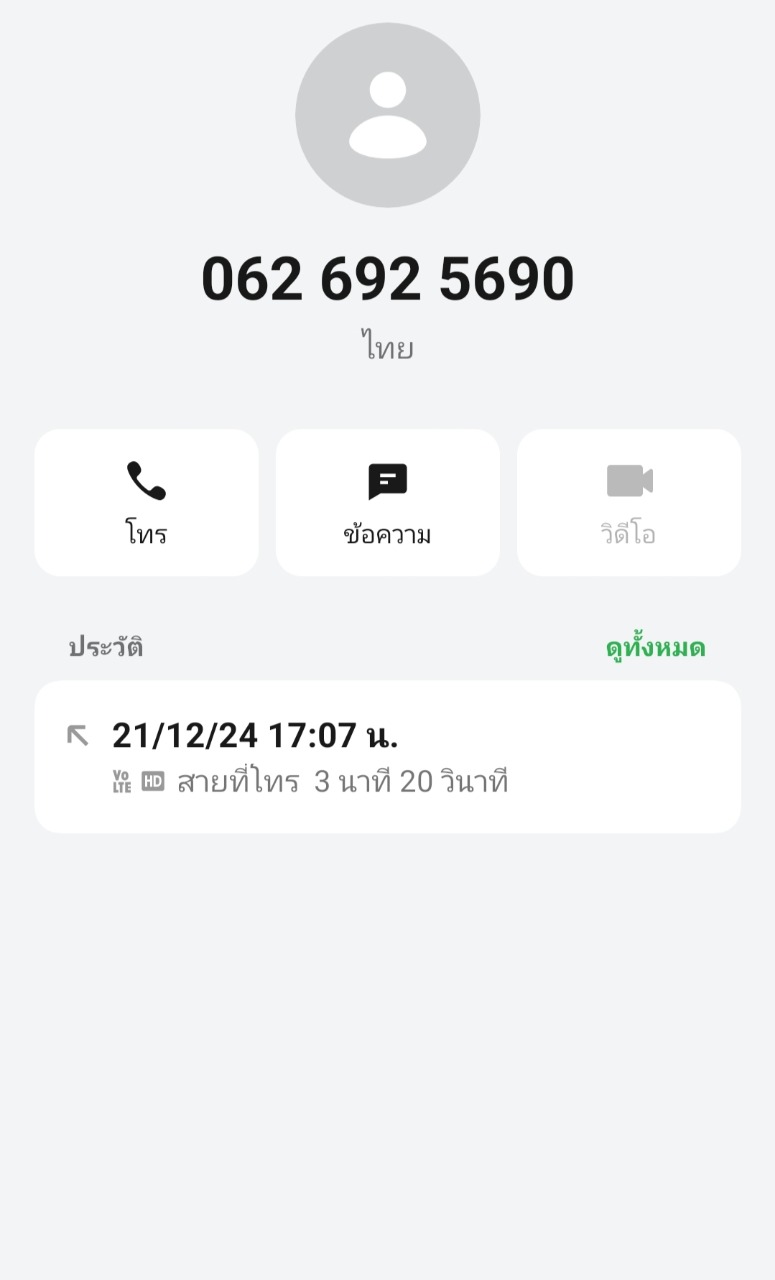Open full call history with ดูทั้งหมด
Image resolution: width=775 pixels, height=1280 pixels.
pos(655,648)
